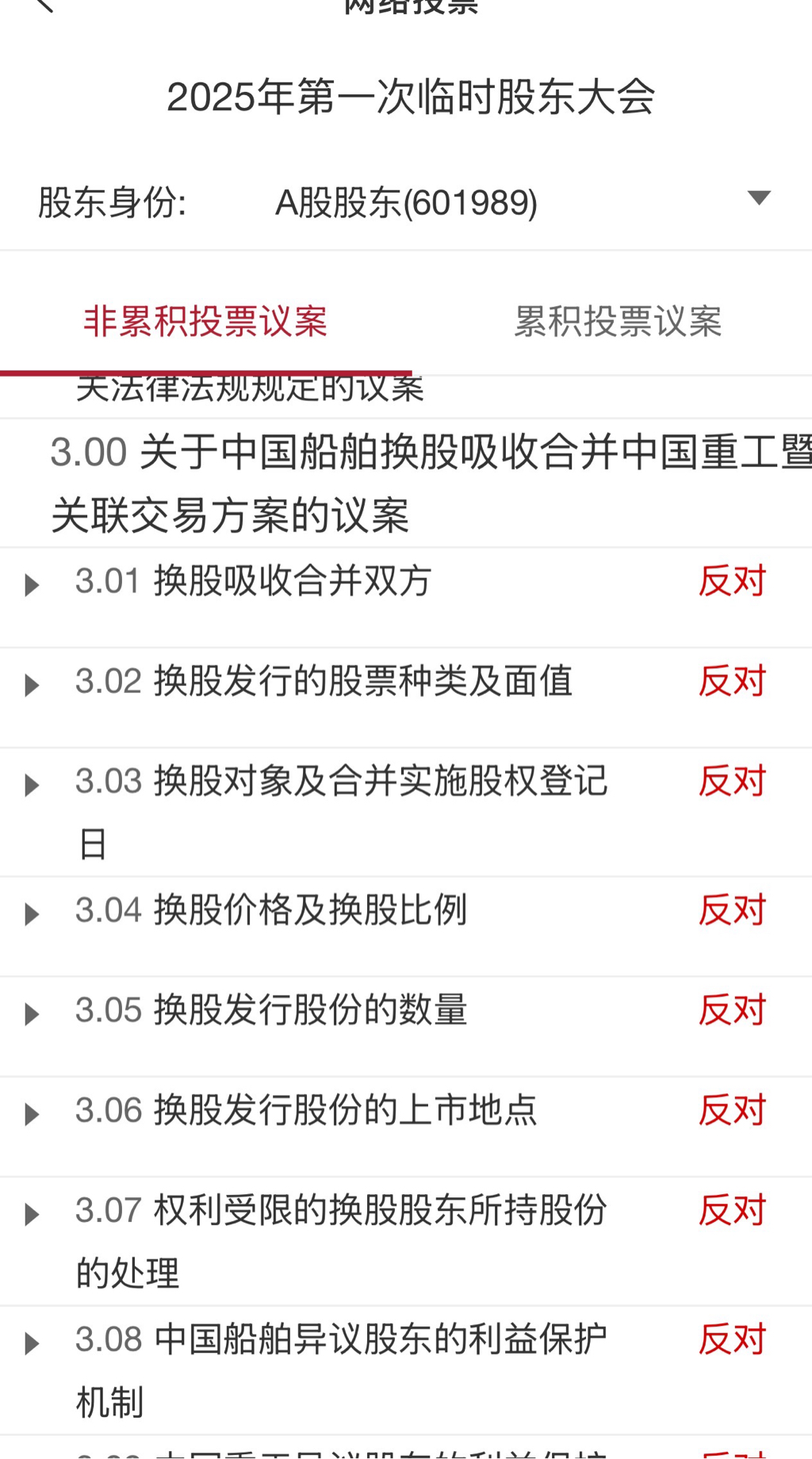Image resolution: width=812 pixels, height=1459 pixels.
Task: Expand item 3.02 换股发行的股票种类及面值
Action: coord(32,685)
